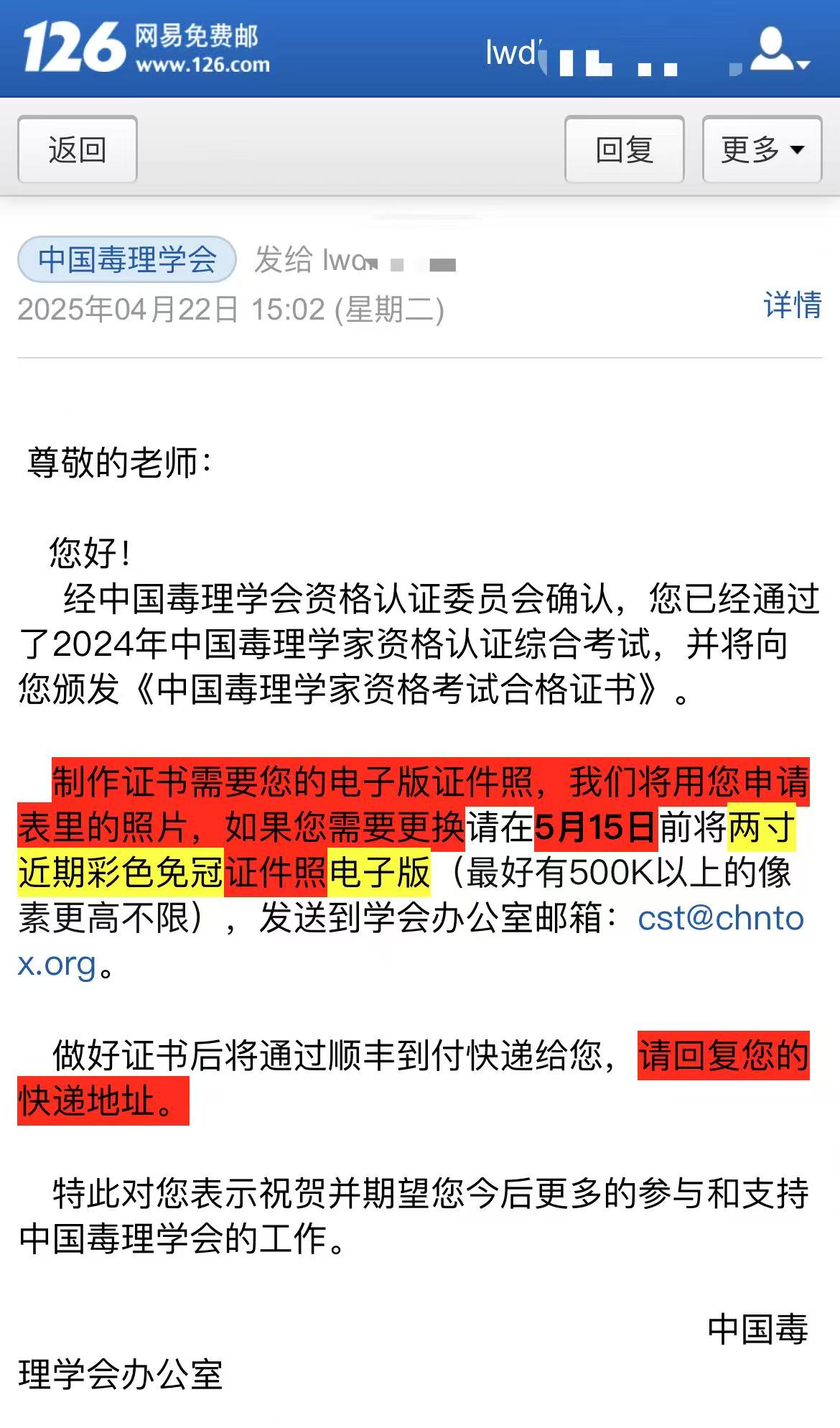Open the cst@chntox.org email link

coord(720,918)
